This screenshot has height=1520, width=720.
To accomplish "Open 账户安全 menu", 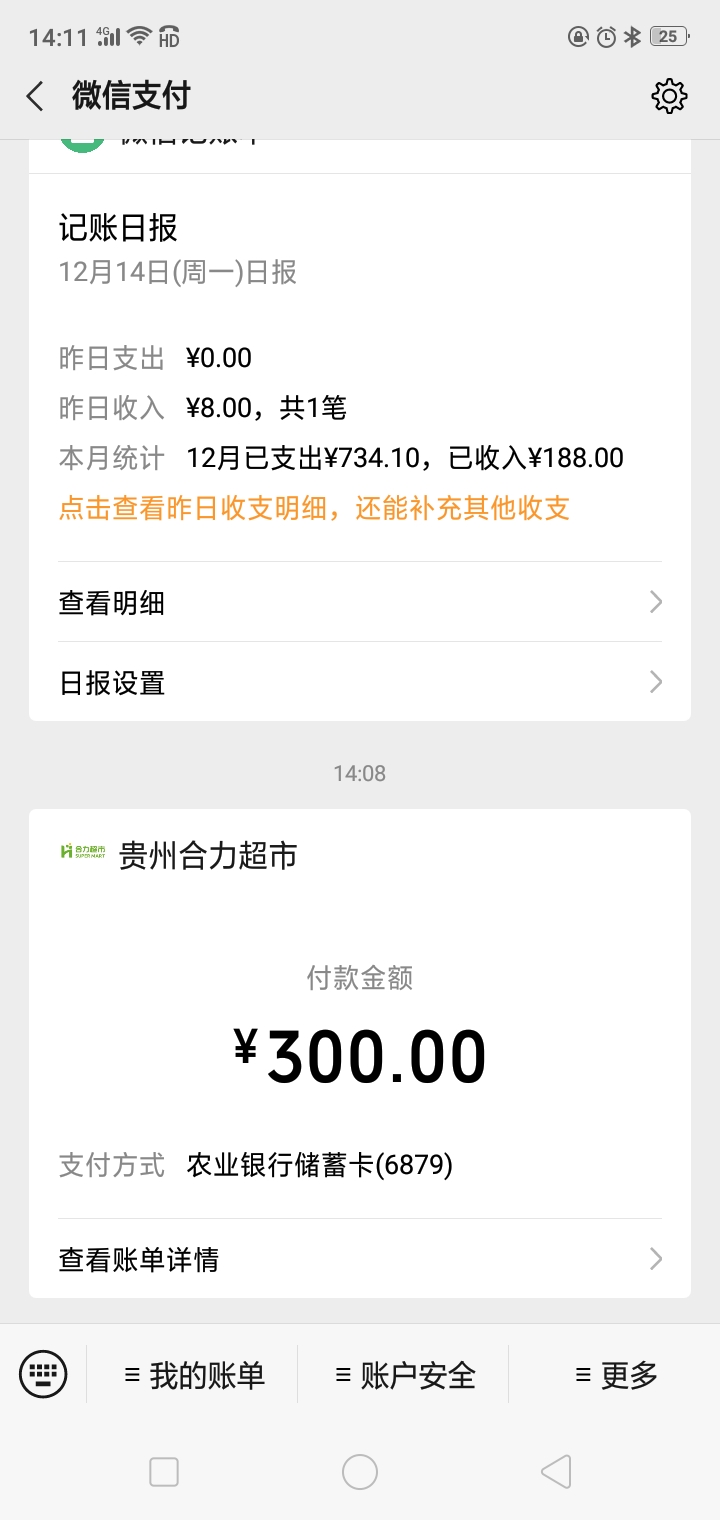I will pyautogui.click(x=405, y=1376).
